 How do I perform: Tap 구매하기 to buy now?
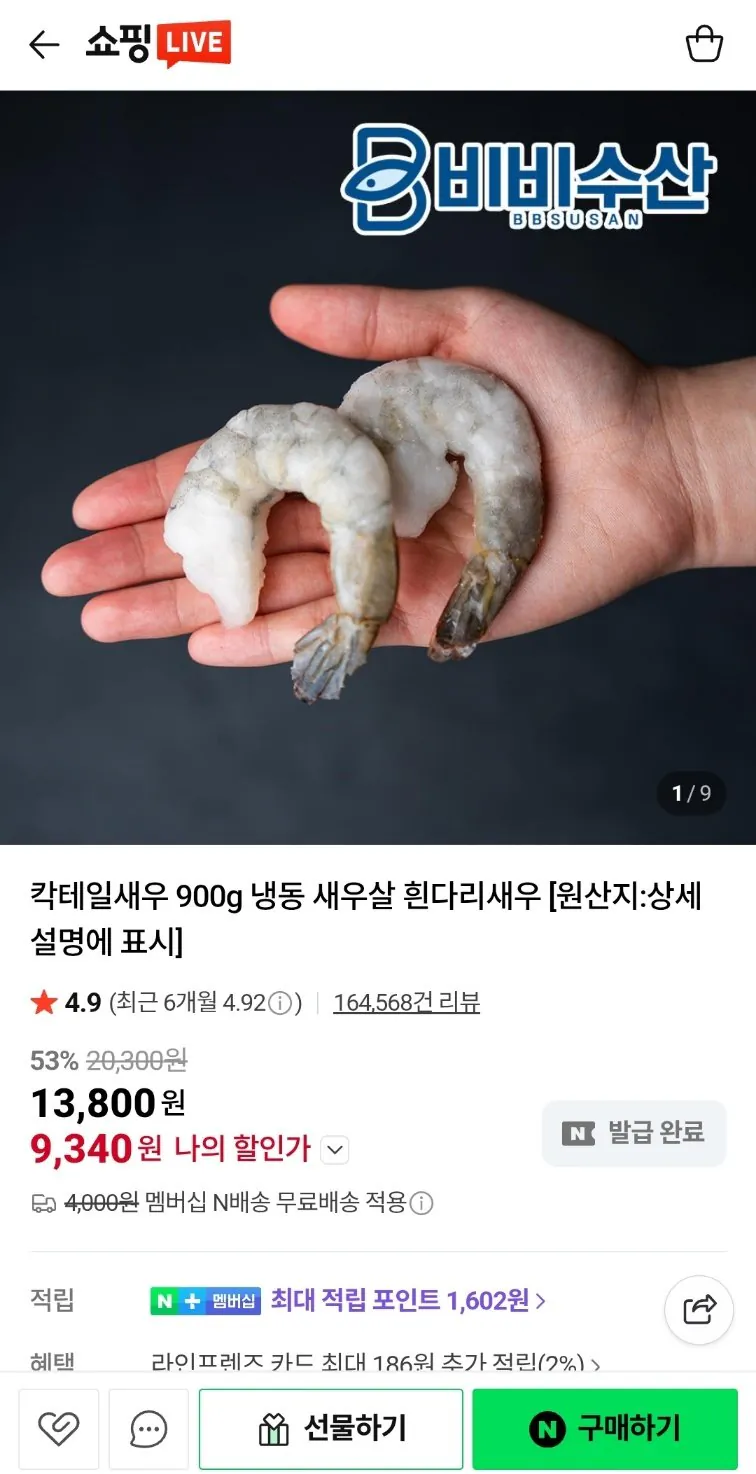pyautogui.click(x=605, y=1429)
